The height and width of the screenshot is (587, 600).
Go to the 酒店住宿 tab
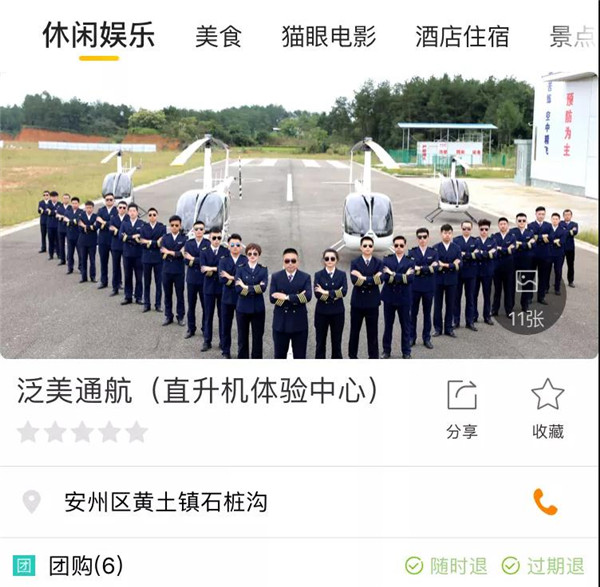[x=462, y=37]
